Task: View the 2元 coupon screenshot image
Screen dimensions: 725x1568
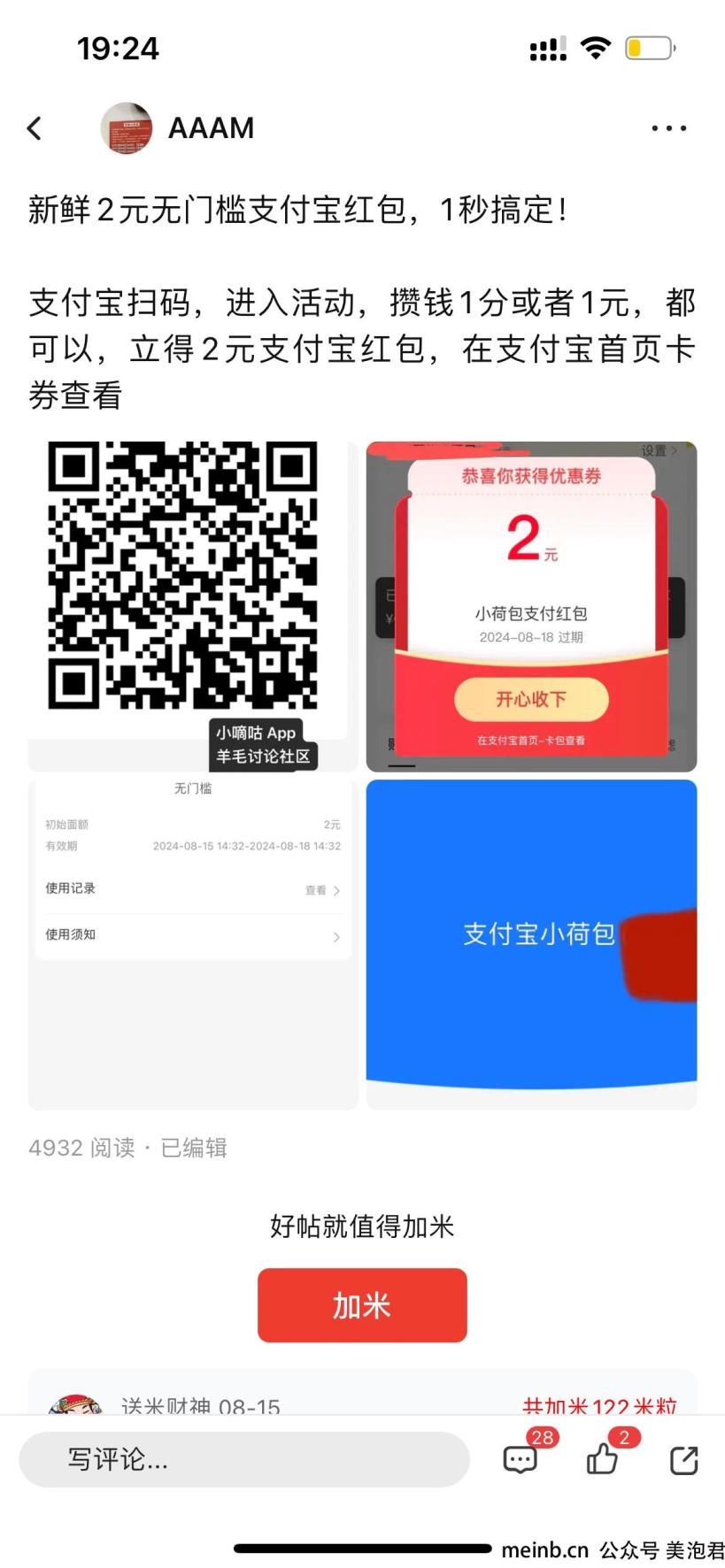Action: (x=531, y=606)
